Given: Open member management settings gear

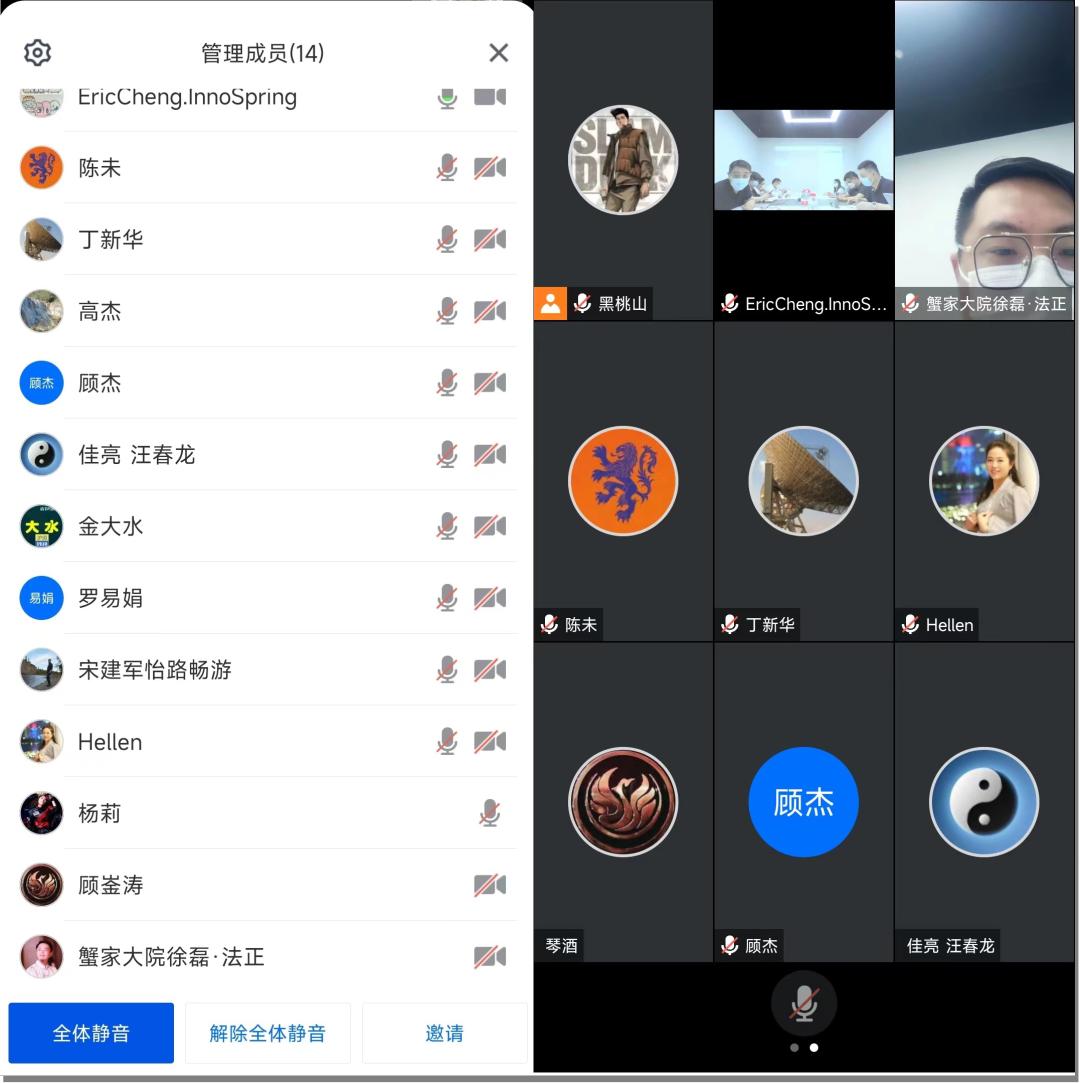Looking at the screenshot, I should pos(38,53).
